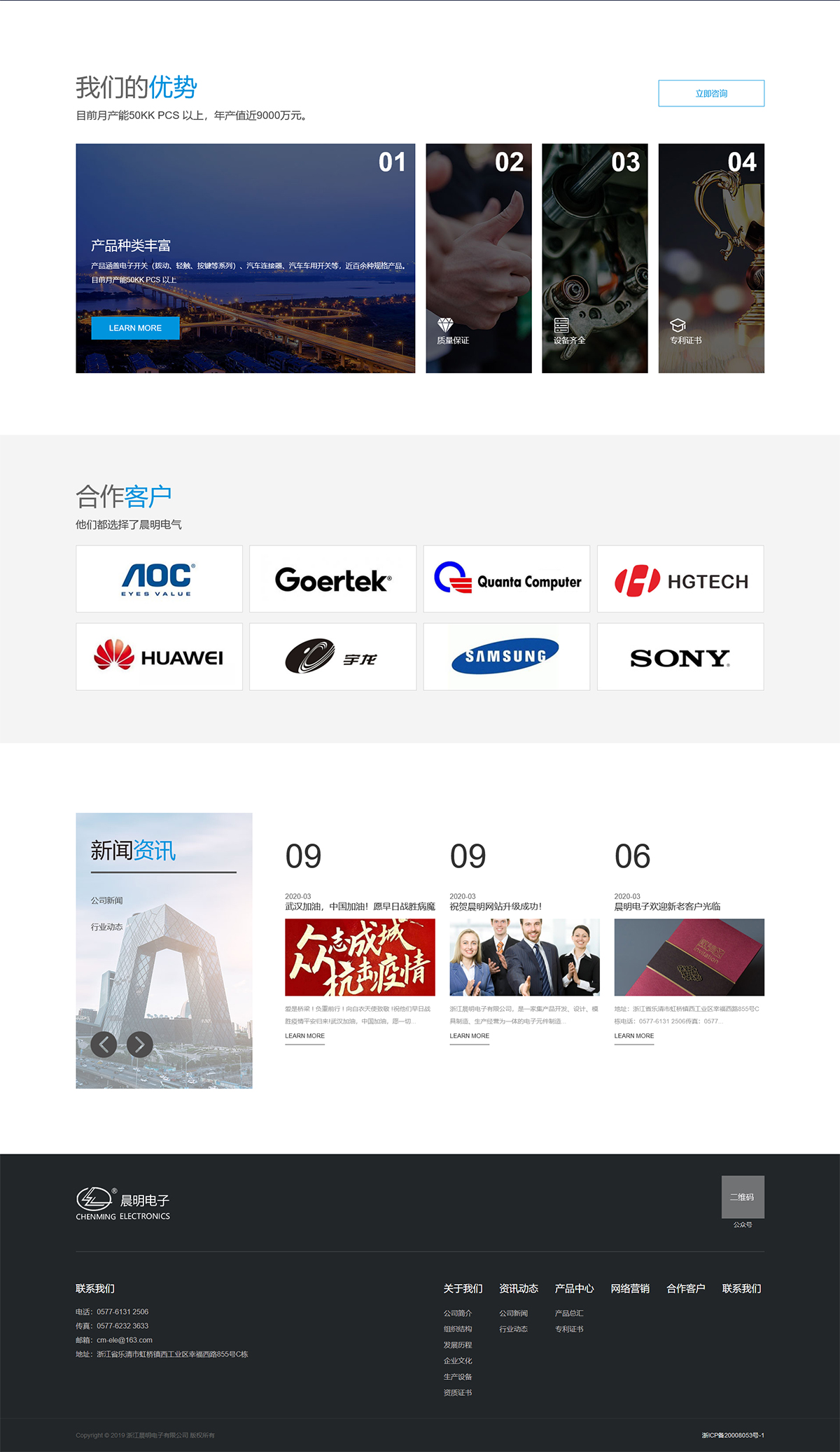The height and width of the screenshot is (1452, 840).
Task: Tap the blue LEARN MORE button
Action: click(135, 328)
